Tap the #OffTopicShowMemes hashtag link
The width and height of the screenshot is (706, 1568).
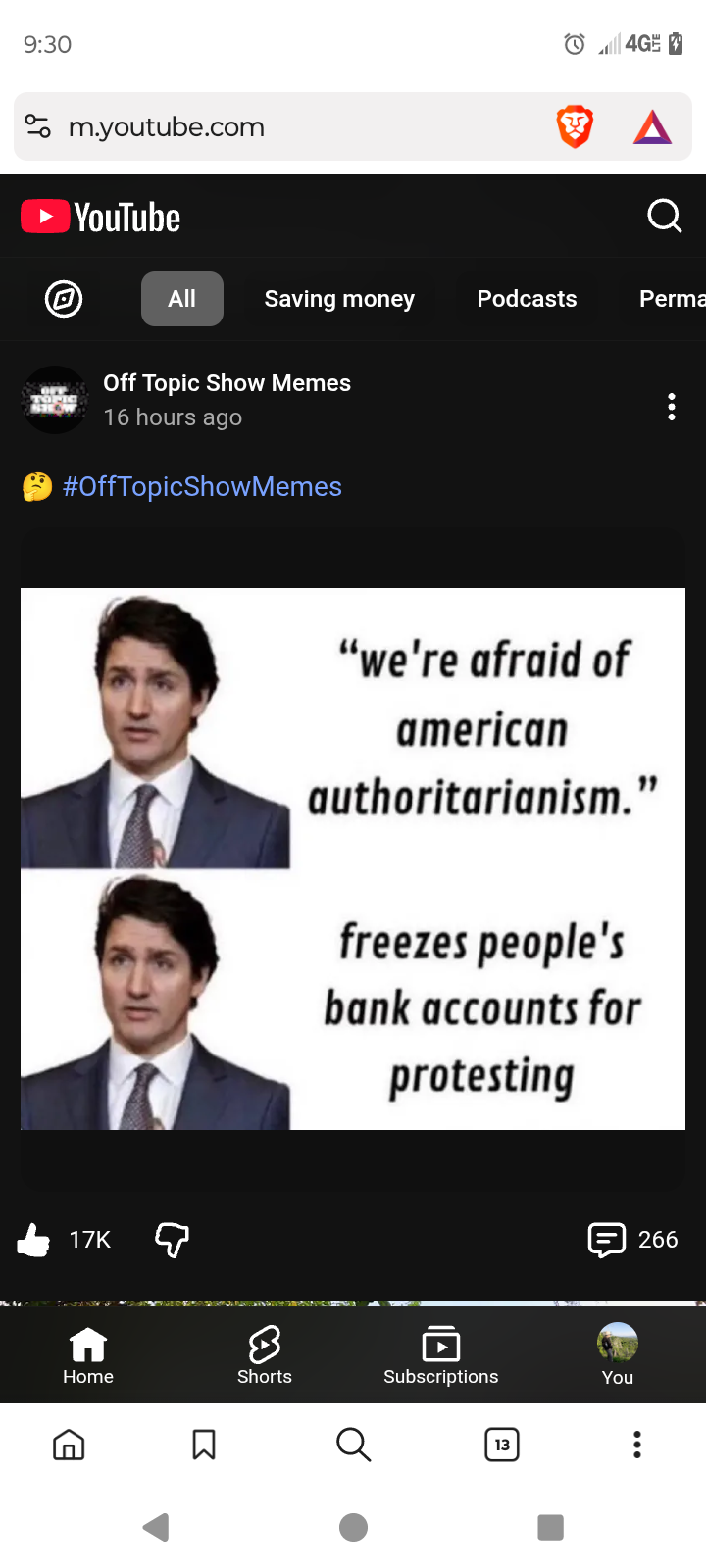point(202,487)
